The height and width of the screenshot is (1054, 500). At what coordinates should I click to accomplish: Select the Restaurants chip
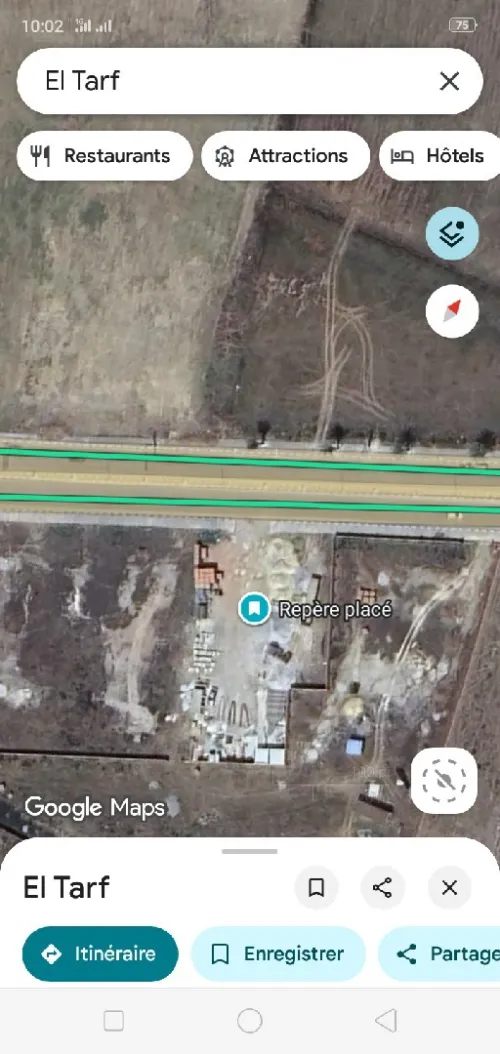click(x=105, y=156)
